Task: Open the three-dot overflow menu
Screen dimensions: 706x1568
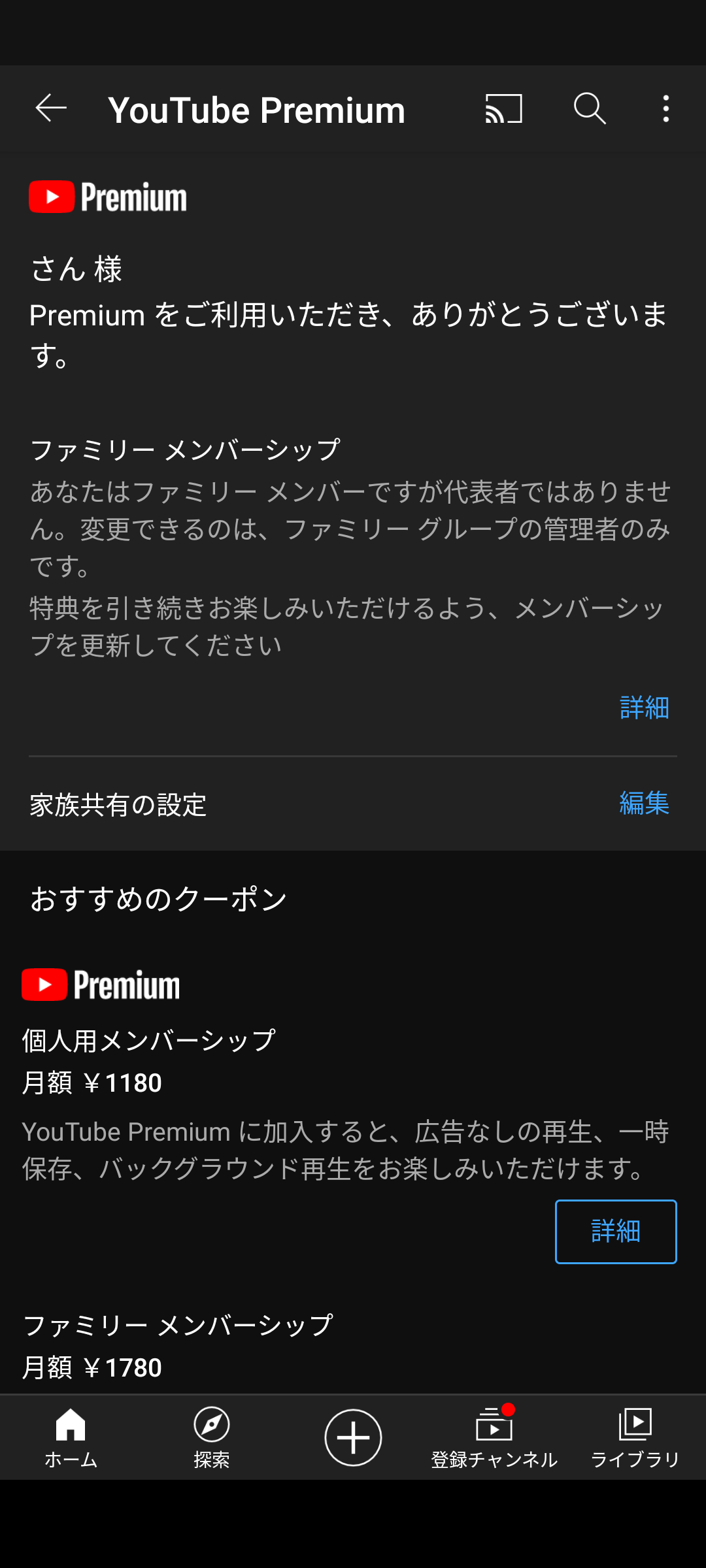Action: pos(665,108)
